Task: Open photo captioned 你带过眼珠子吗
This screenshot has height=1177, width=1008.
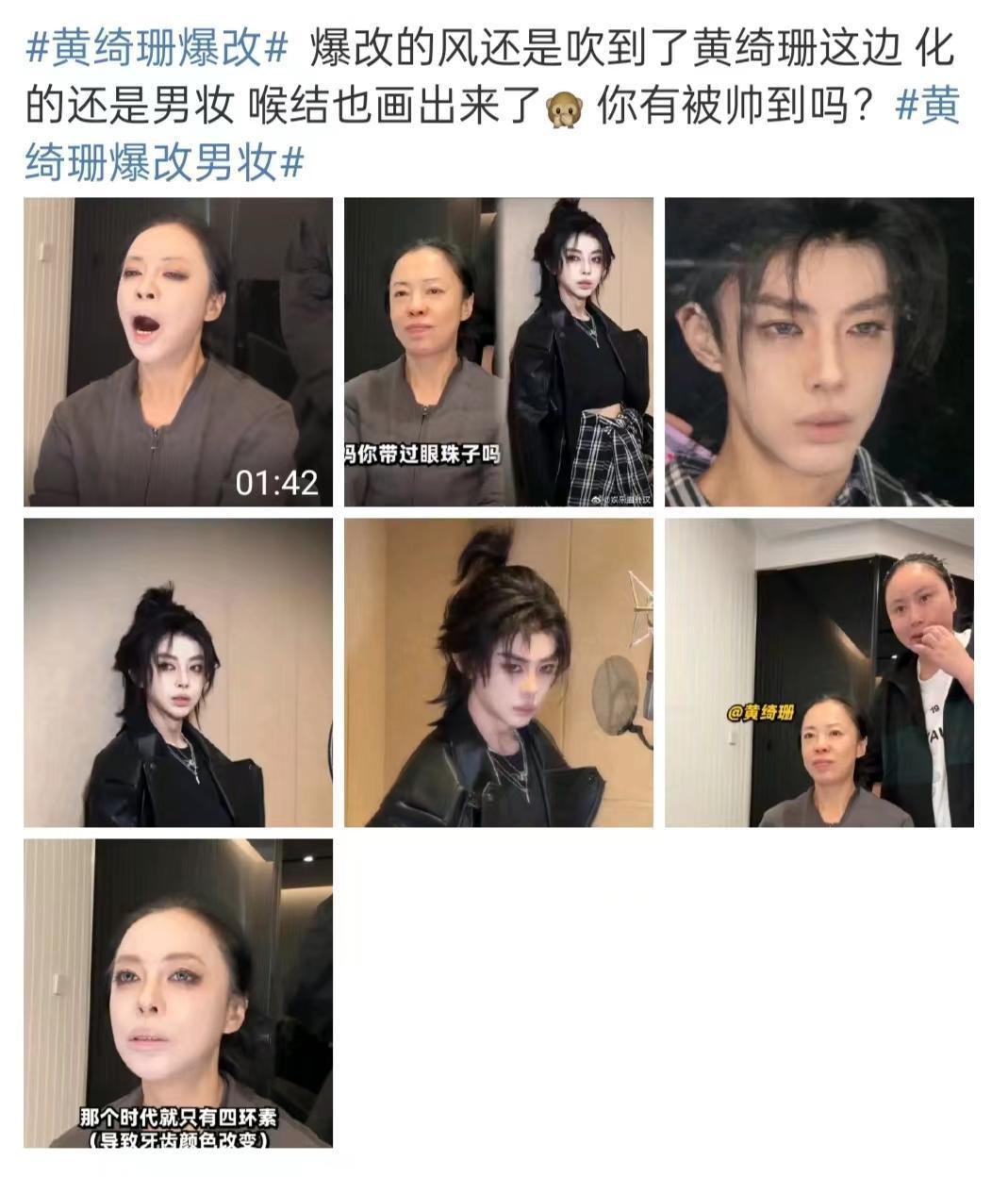Action: pyautogui.click(x=498, y=352)
